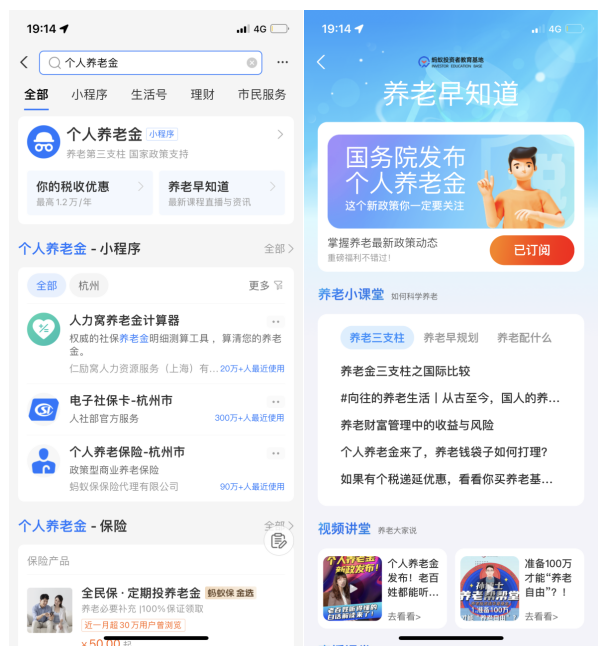This screenshot has height=651, width=604.
Task: Clear the 个人养老金 search text
Action: click(x=252, y=63)
